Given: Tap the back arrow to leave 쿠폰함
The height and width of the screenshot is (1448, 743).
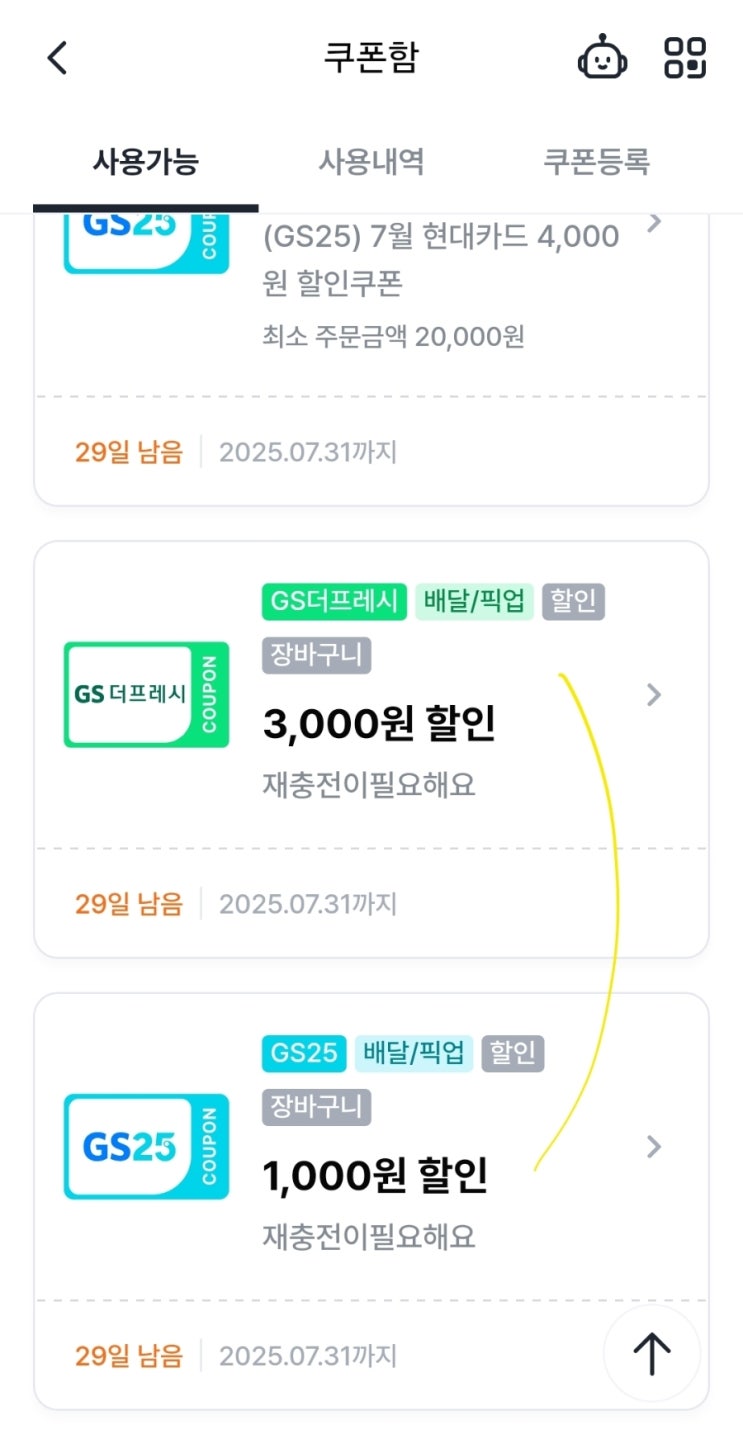Looking at the screenshot, I should coord(56,58).
